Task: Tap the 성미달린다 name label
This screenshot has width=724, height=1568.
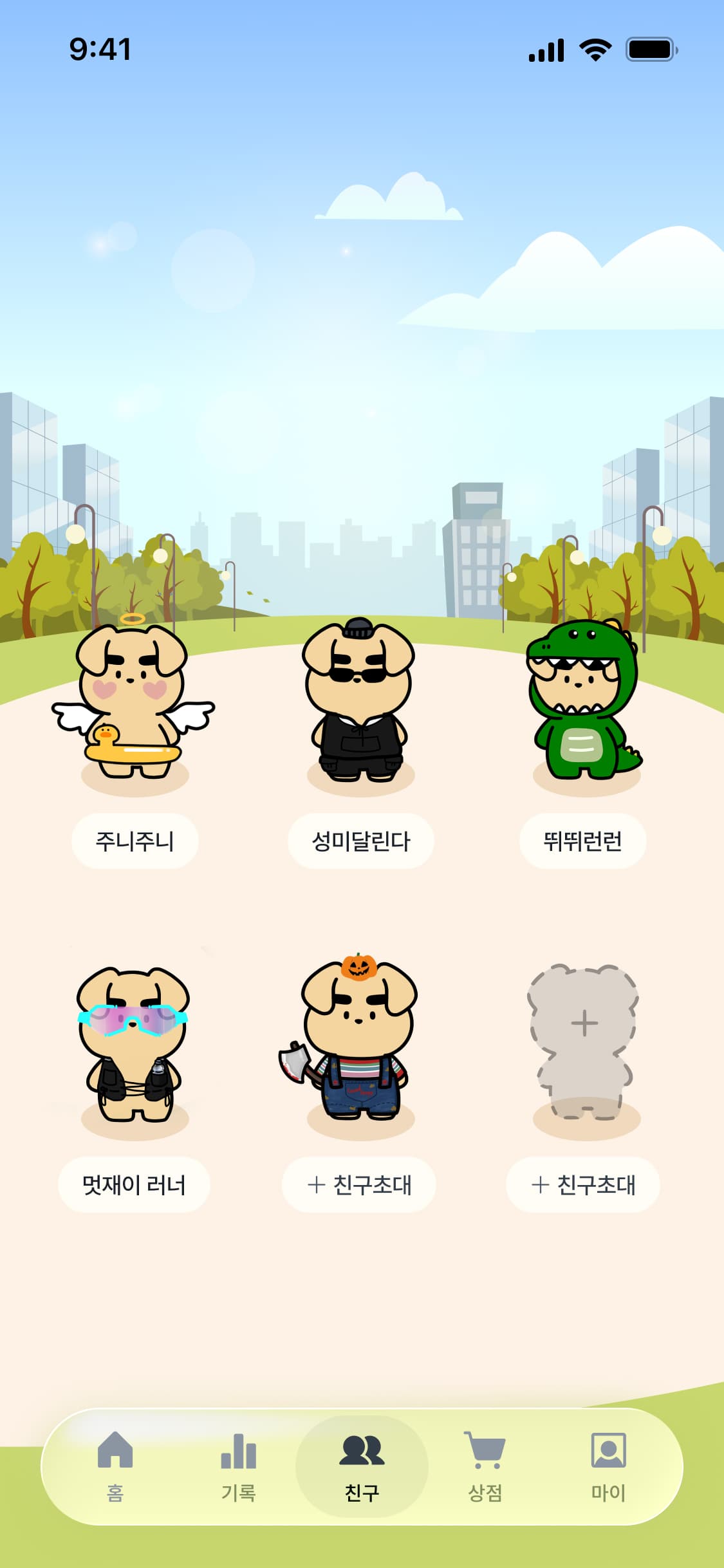Action: (x=360, y=841)
